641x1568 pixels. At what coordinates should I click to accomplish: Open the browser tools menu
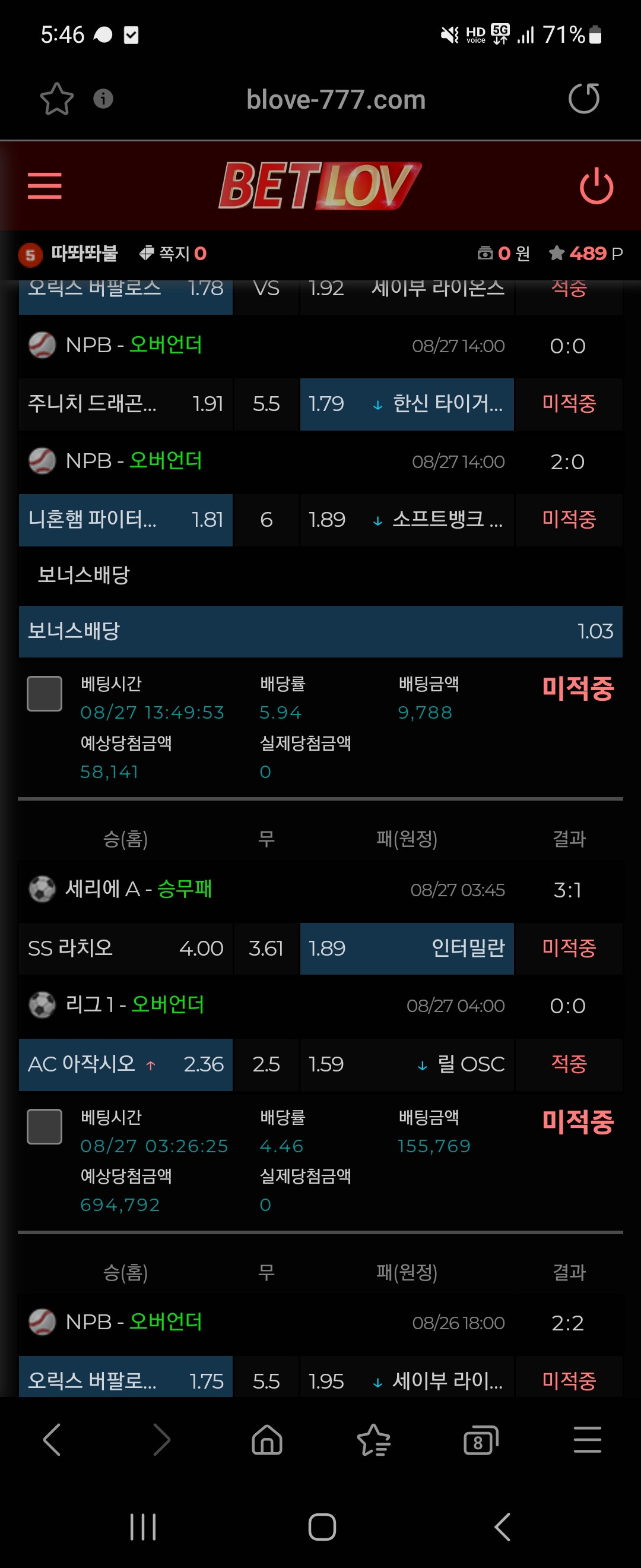coord(587,1440)
